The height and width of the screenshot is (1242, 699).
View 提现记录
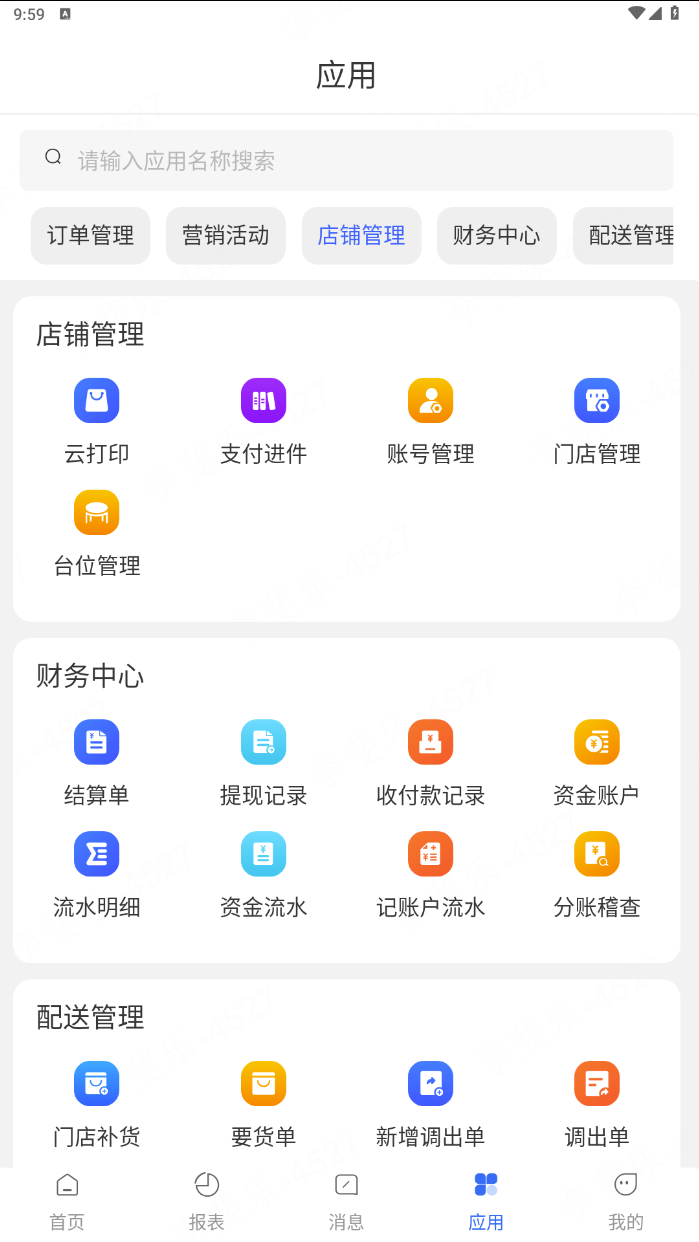(x=263, y=763)
